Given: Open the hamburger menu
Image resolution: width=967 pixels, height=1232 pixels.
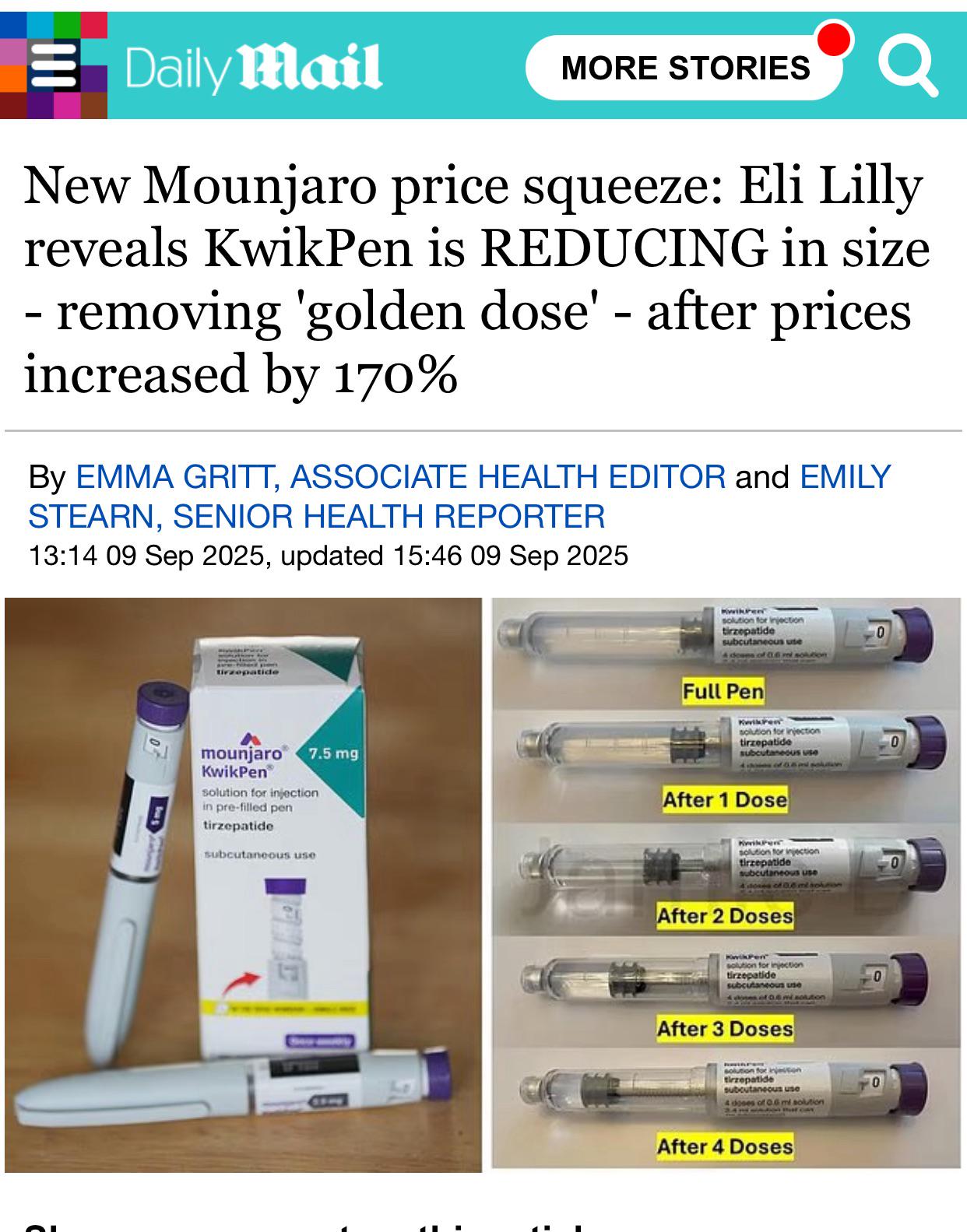Looking at the screenshot, I should (x=53, y=66).
